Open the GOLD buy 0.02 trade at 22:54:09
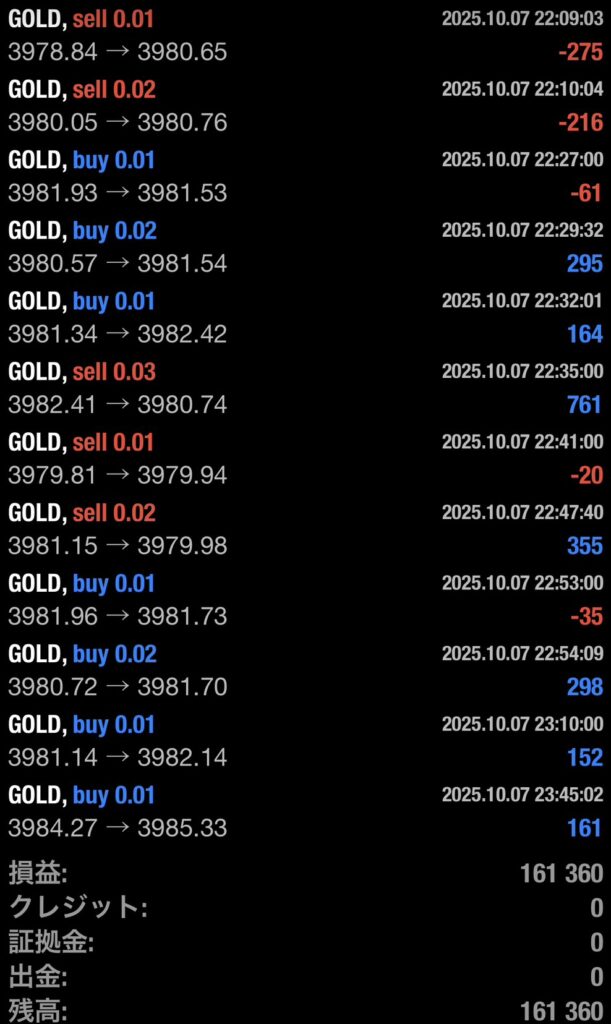This screenshot has width=611, height=1024. [305, 670]
